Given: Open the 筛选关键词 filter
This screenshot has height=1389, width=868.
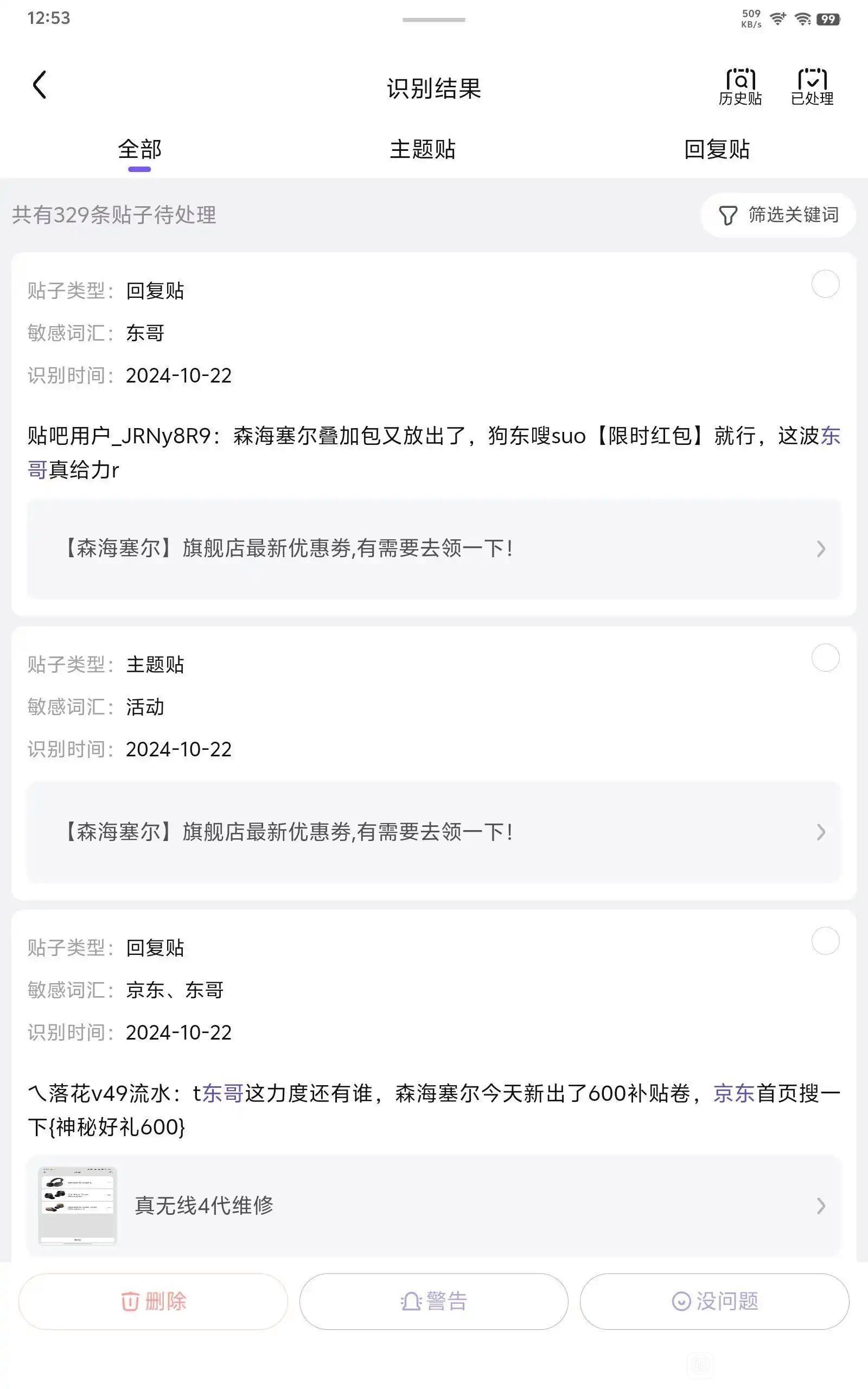Looking at the screenshot, I should click(778, 215).
